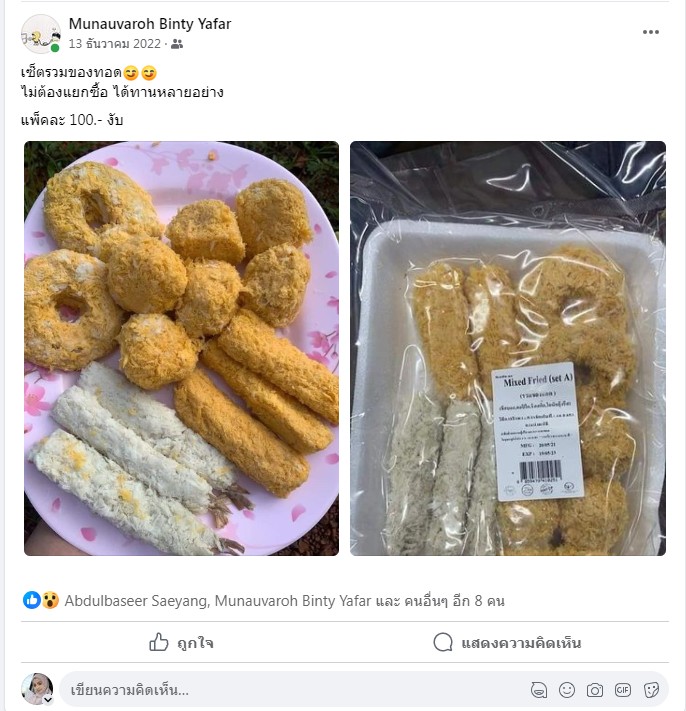The height and width of the screenshot is (711, 686).
Task: Like the post with ถูกใจ button
Action: click(x=181, y=643)
